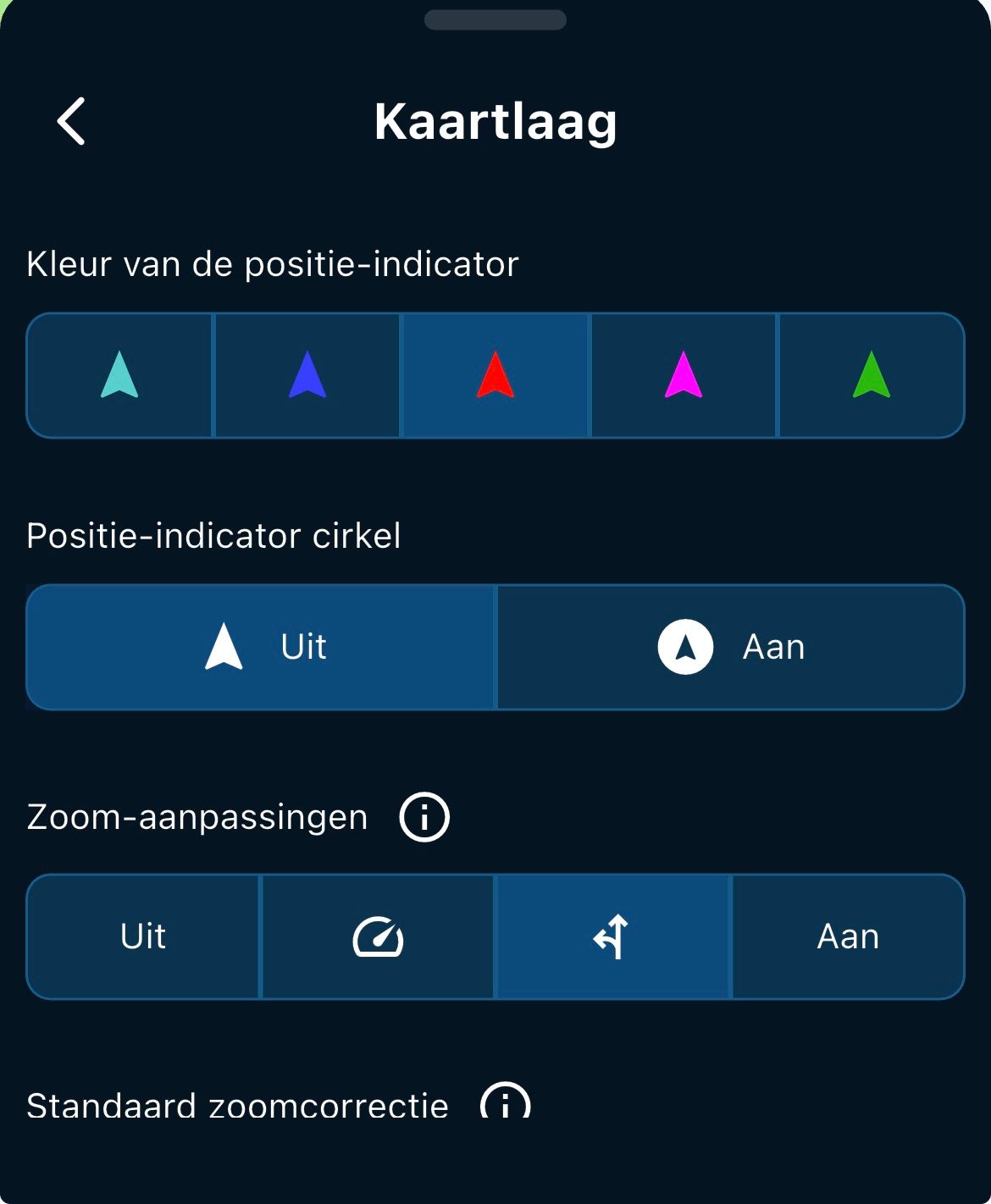Set Positie-indicator cirkel to Aan
Screen dimensions: 991x1204
(731, 647)
